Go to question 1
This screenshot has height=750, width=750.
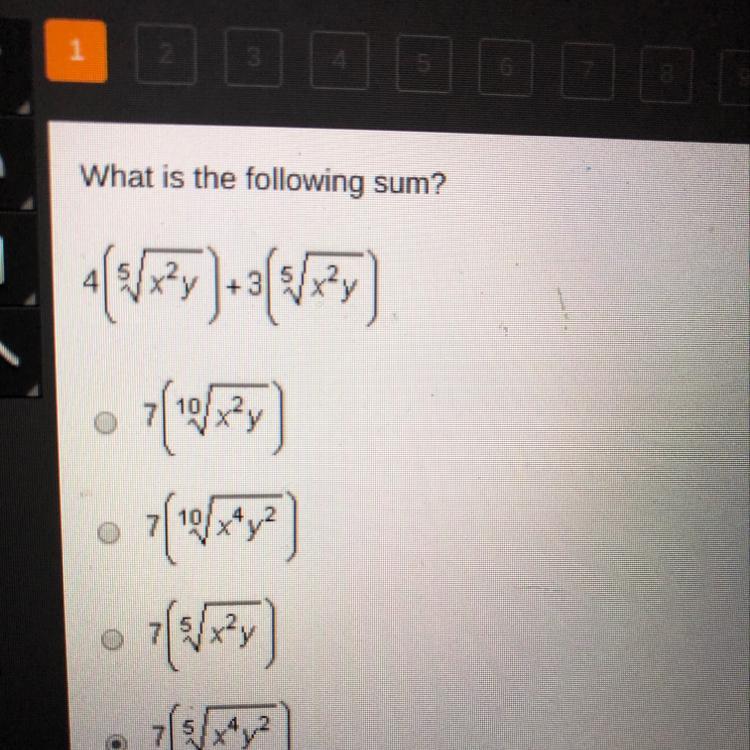(76, 55)
